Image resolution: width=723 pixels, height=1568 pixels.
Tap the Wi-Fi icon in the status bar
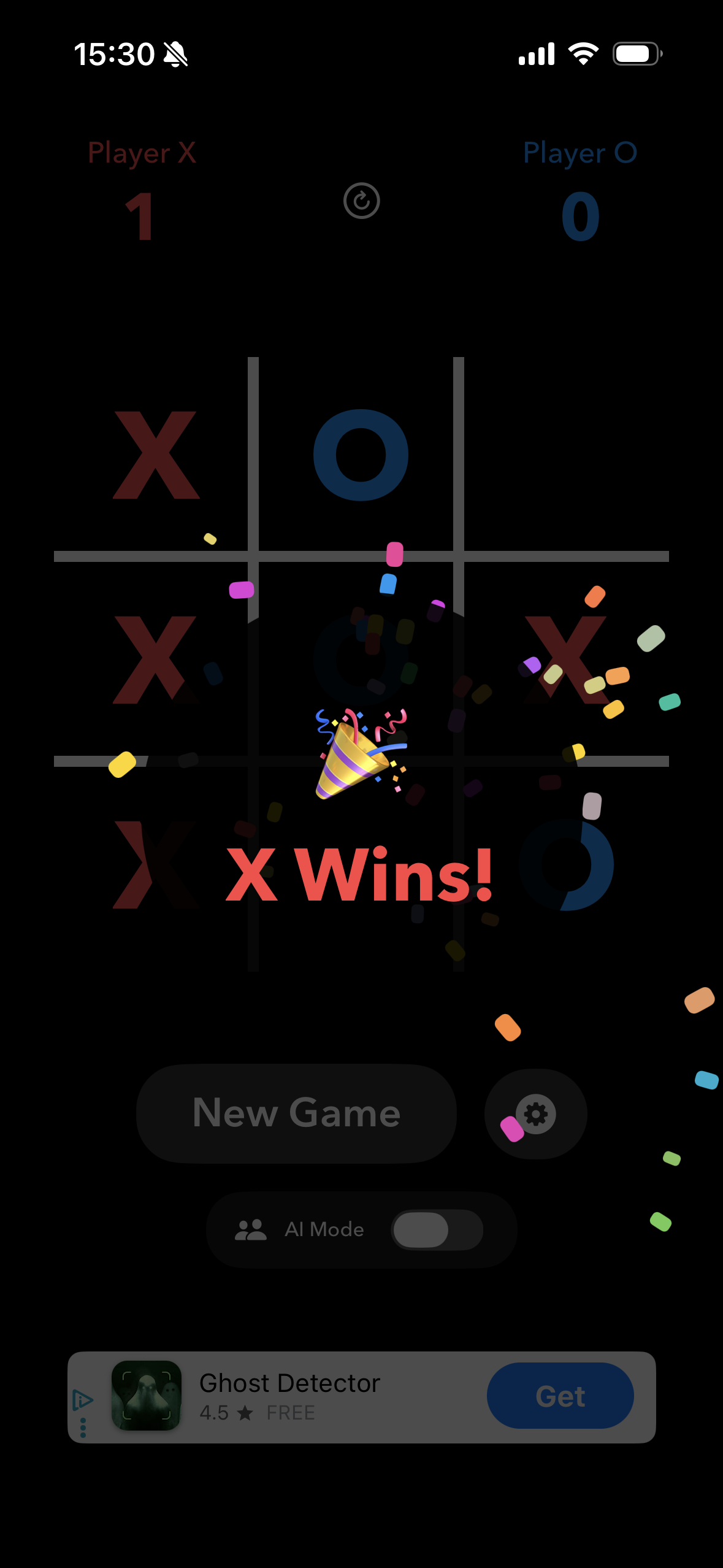pyautogui.click(x=583, y=53)
